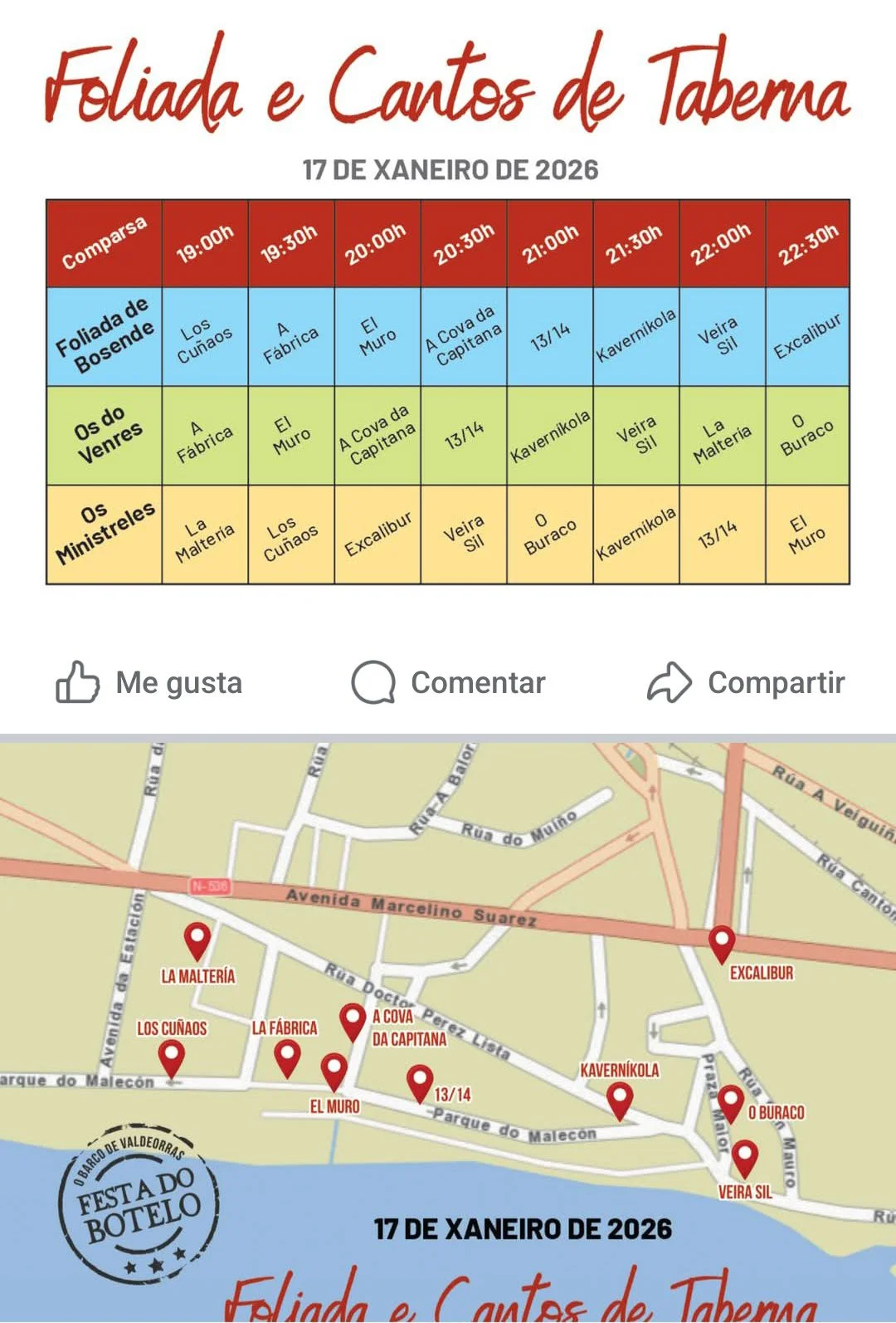Image resolution: width=896 pixels, height=1323 pixels.
Task: Click the Compartir share arrow icon
Action: (672, 683)
